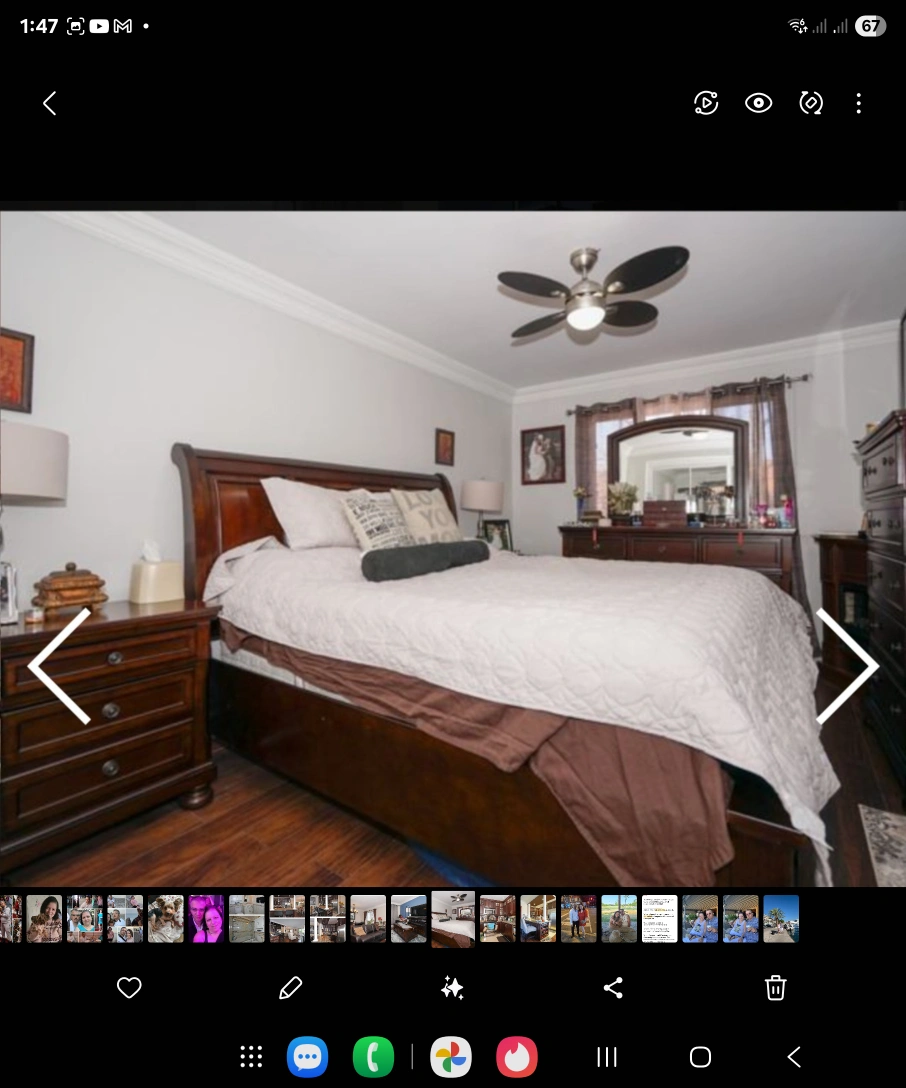Screen dimensions: 906x1088
Task: Select the pink-tinted couple selfie thumbnail
Action: 206,919
